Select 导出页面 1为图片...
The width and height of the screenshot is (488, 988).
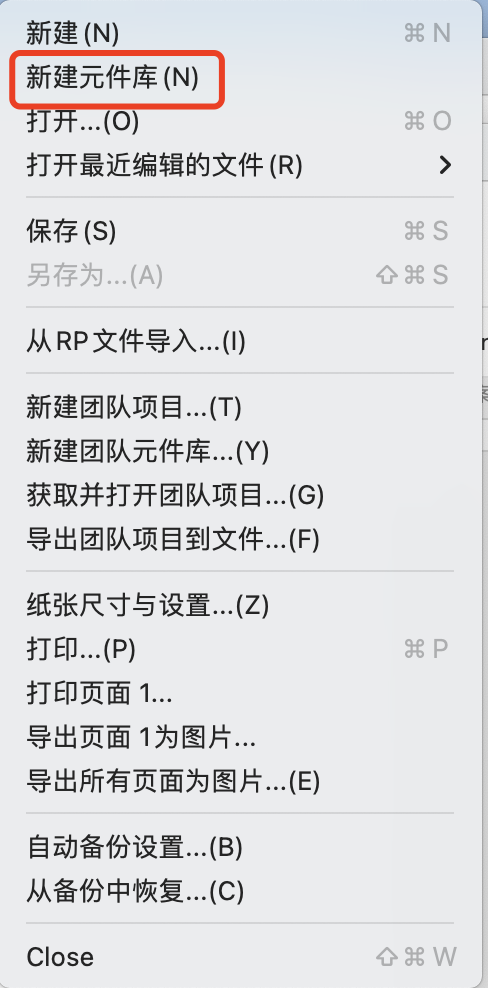point(240,737)
